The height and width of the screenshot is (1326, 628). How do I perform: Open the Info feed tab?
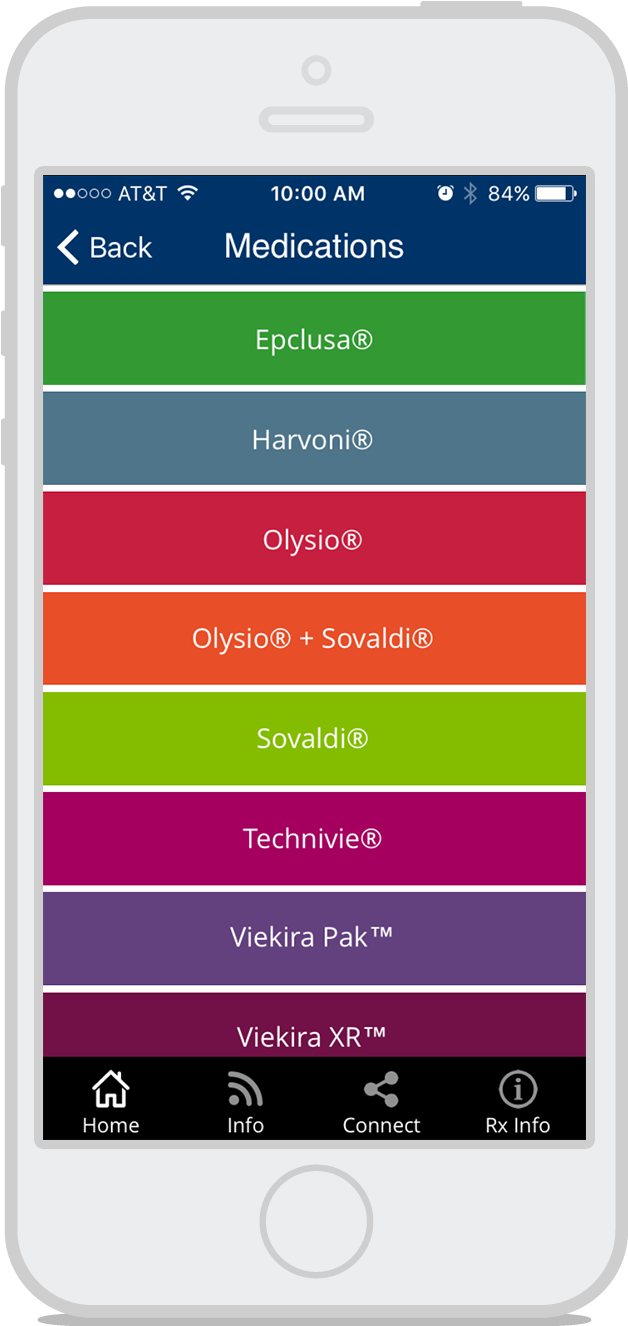245,1101
